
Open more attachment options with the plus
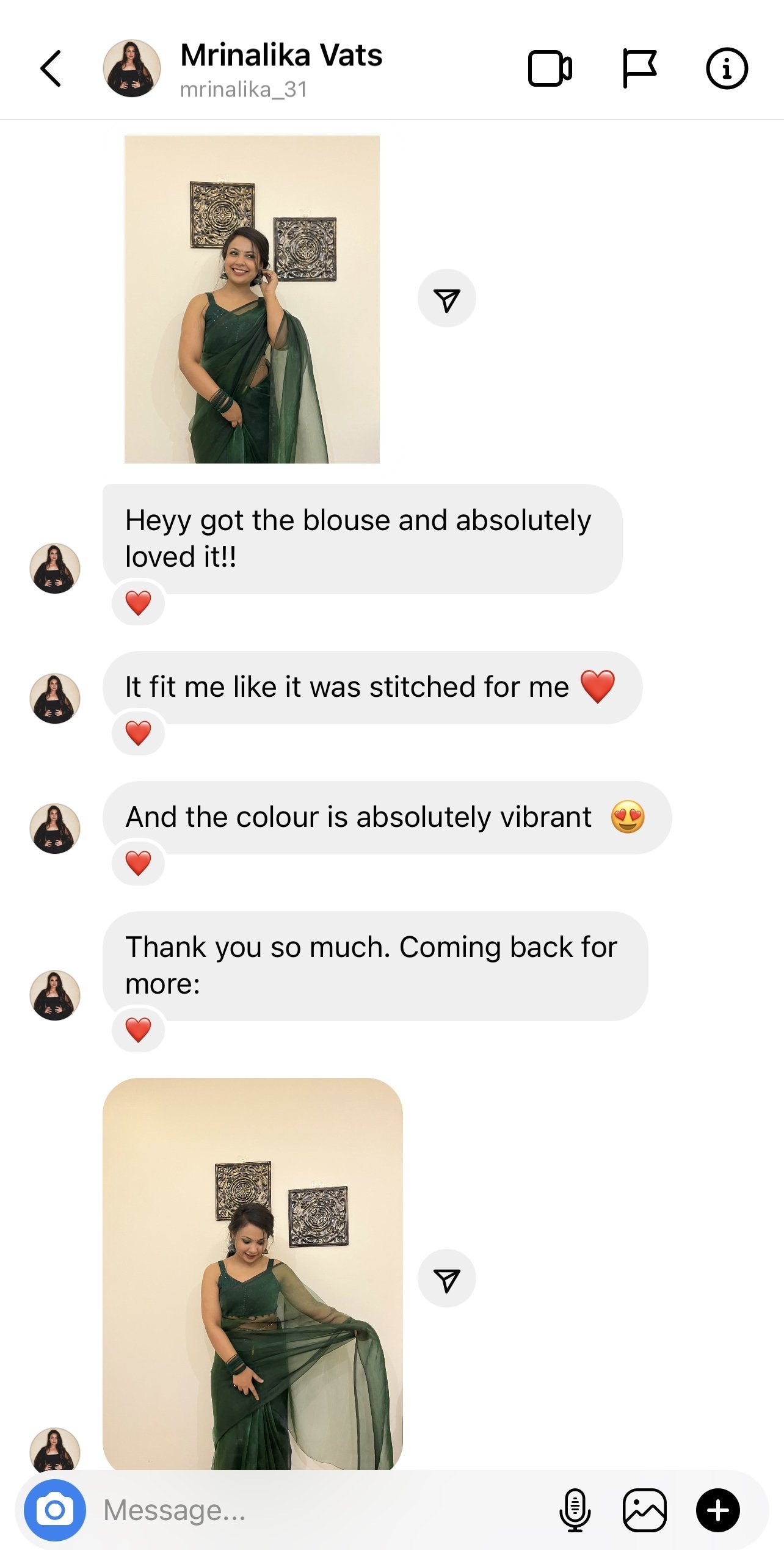pos(718,1510)
